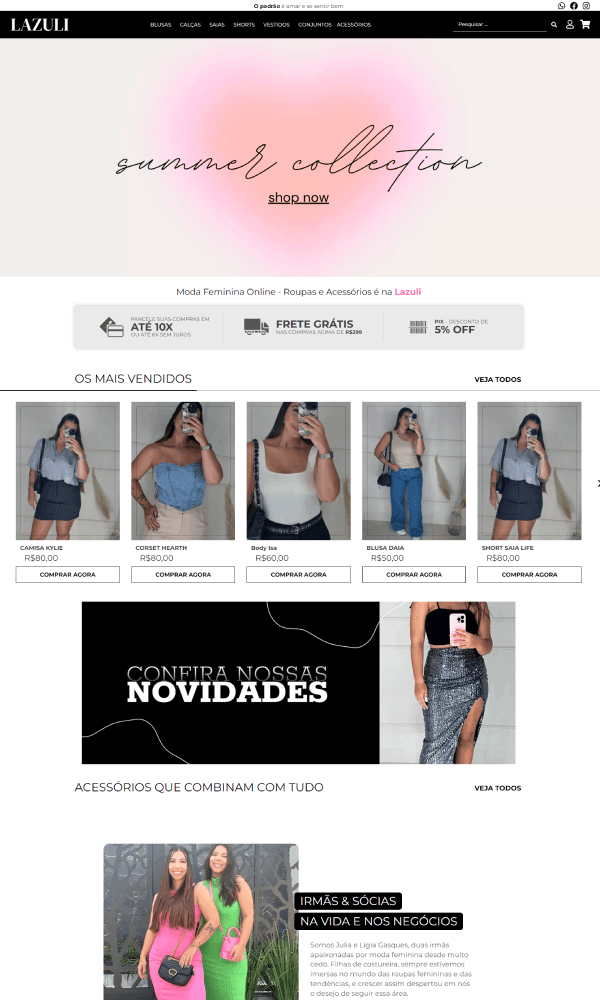The height and width of the screenshot is (1000, 600).
Task: Show next products with carousel arrow
Action: 597,483
